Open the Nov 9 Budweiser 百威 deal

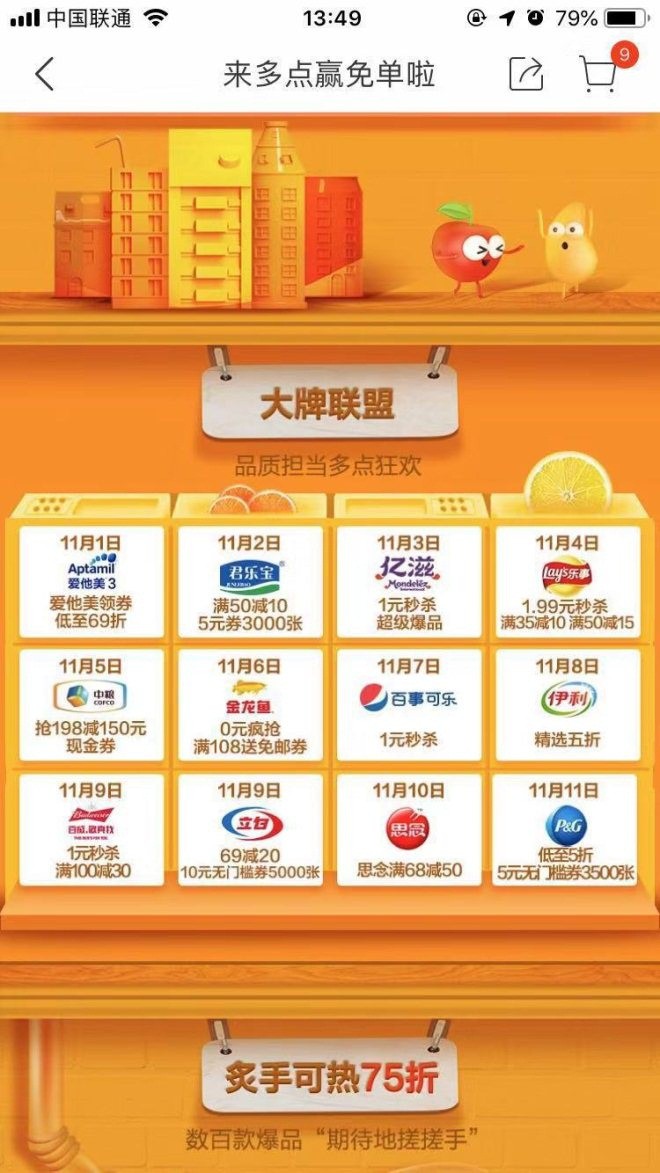point(91,829)
